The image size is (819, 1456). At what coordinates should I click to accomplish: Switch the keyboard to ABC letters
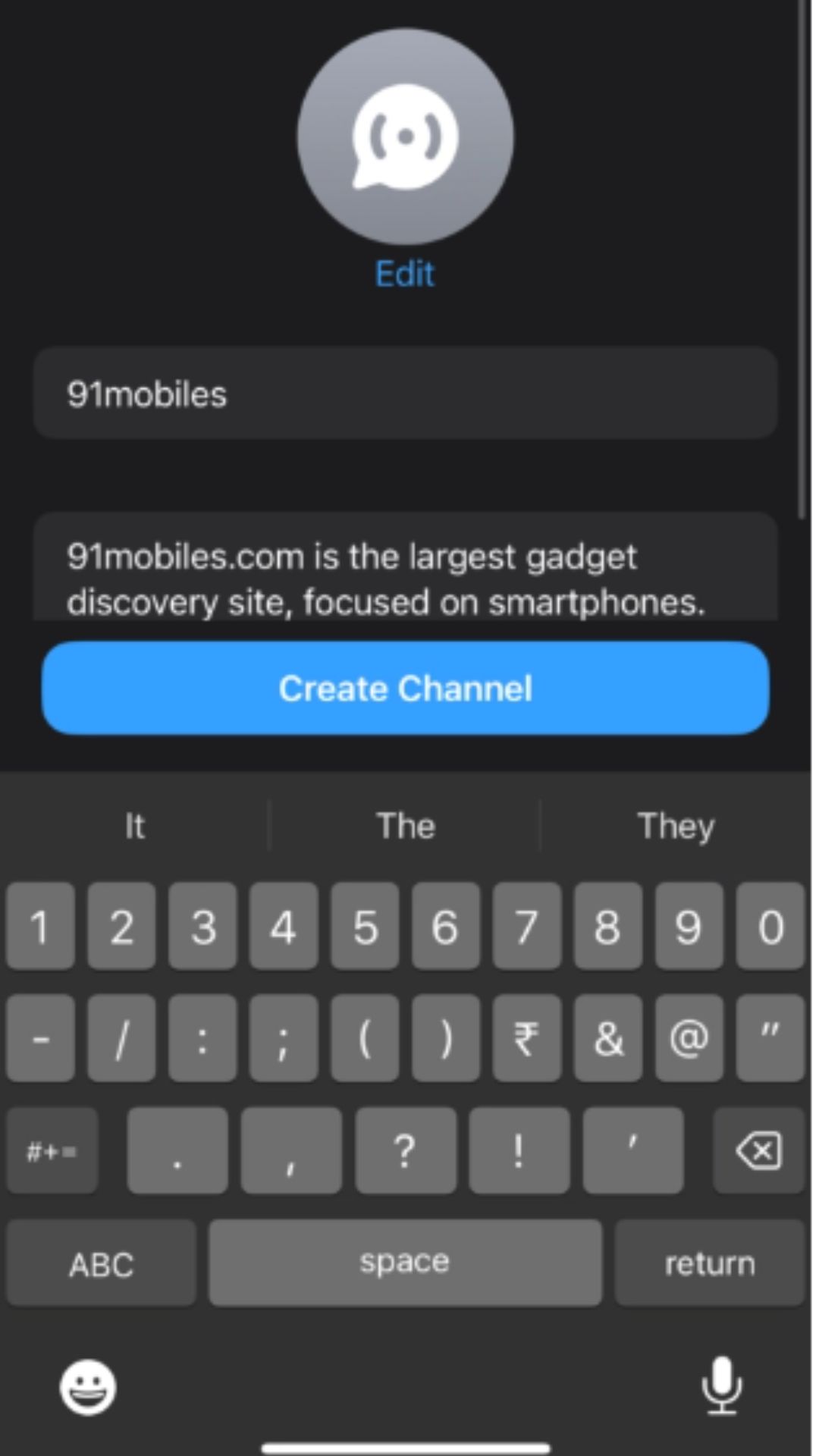(x=101, y=1263)
